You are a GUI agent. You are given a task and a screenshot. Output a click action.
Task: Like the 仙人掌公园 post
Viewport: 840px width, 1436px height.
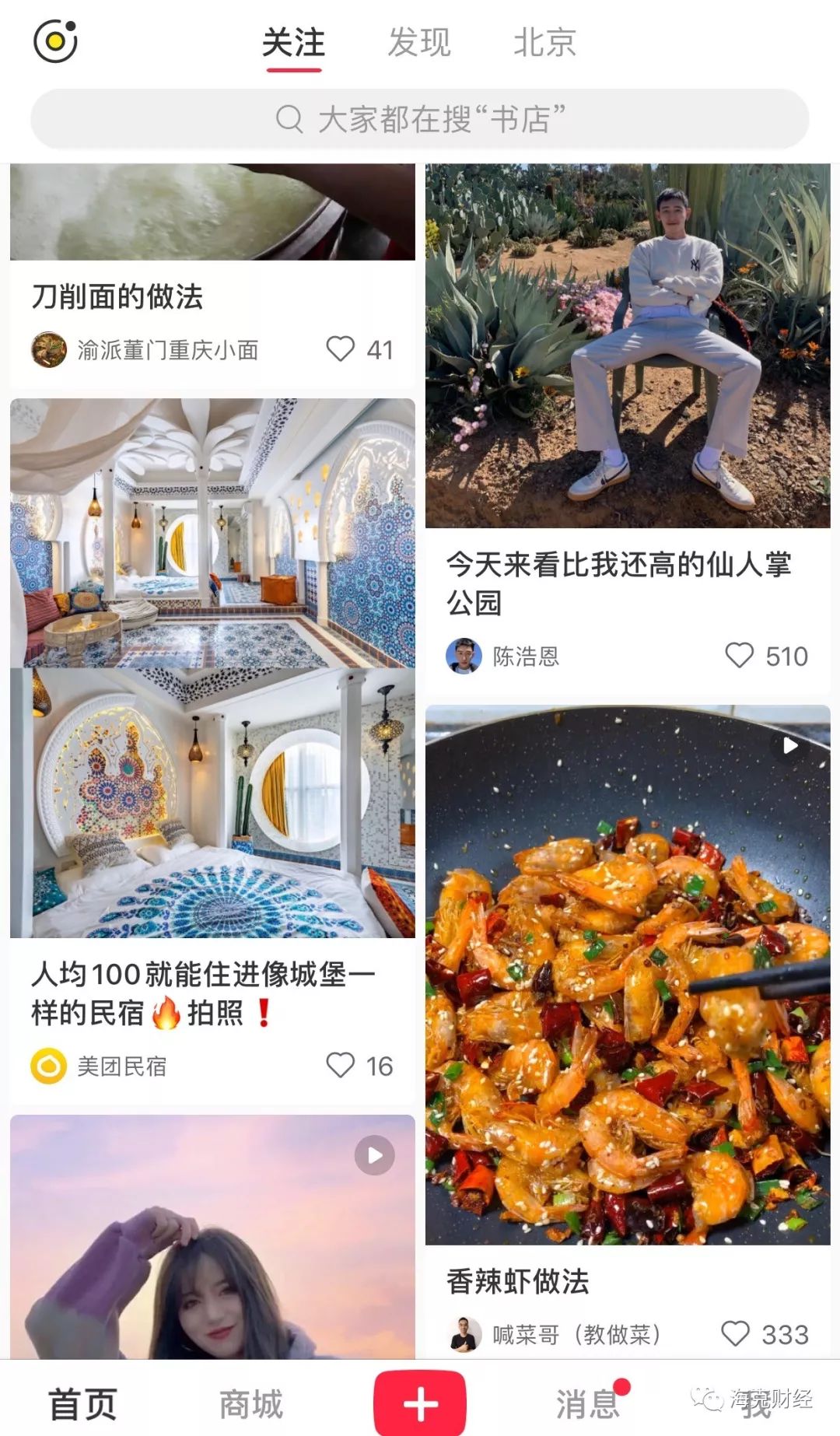click(x=739, y=656)
